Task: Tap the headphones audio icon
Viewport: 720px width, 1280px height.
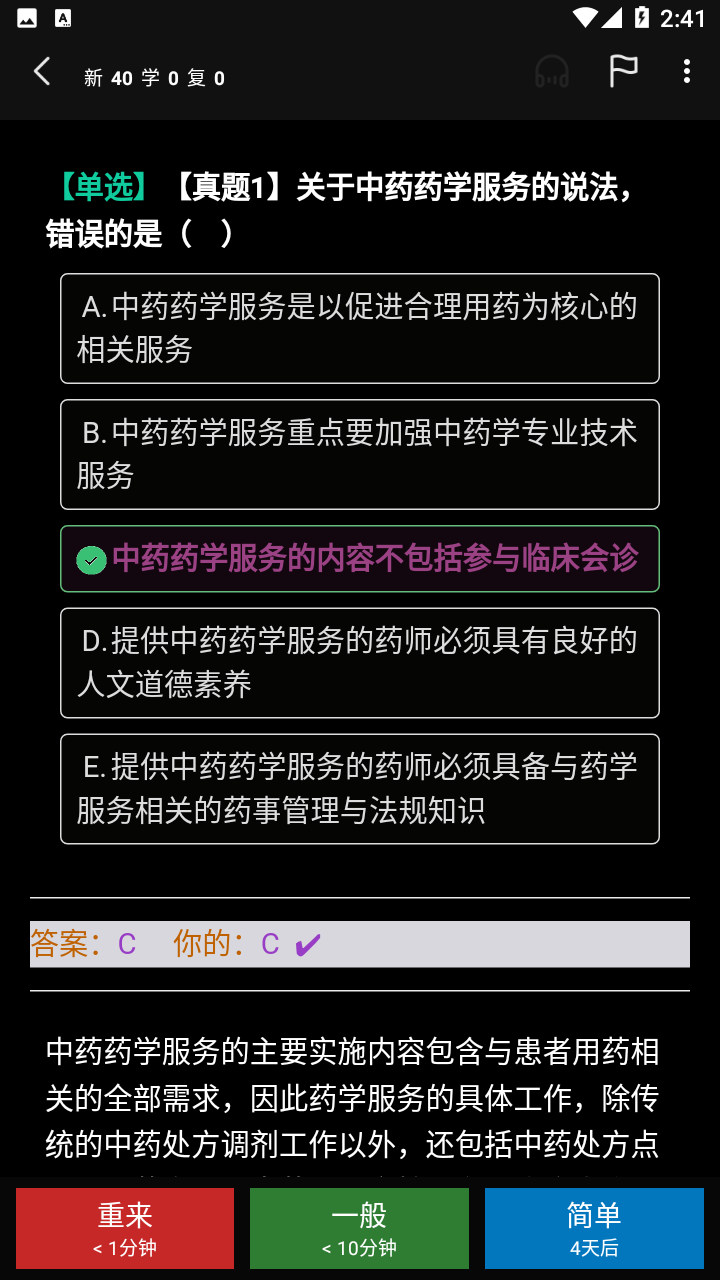Action: (552, 72)
